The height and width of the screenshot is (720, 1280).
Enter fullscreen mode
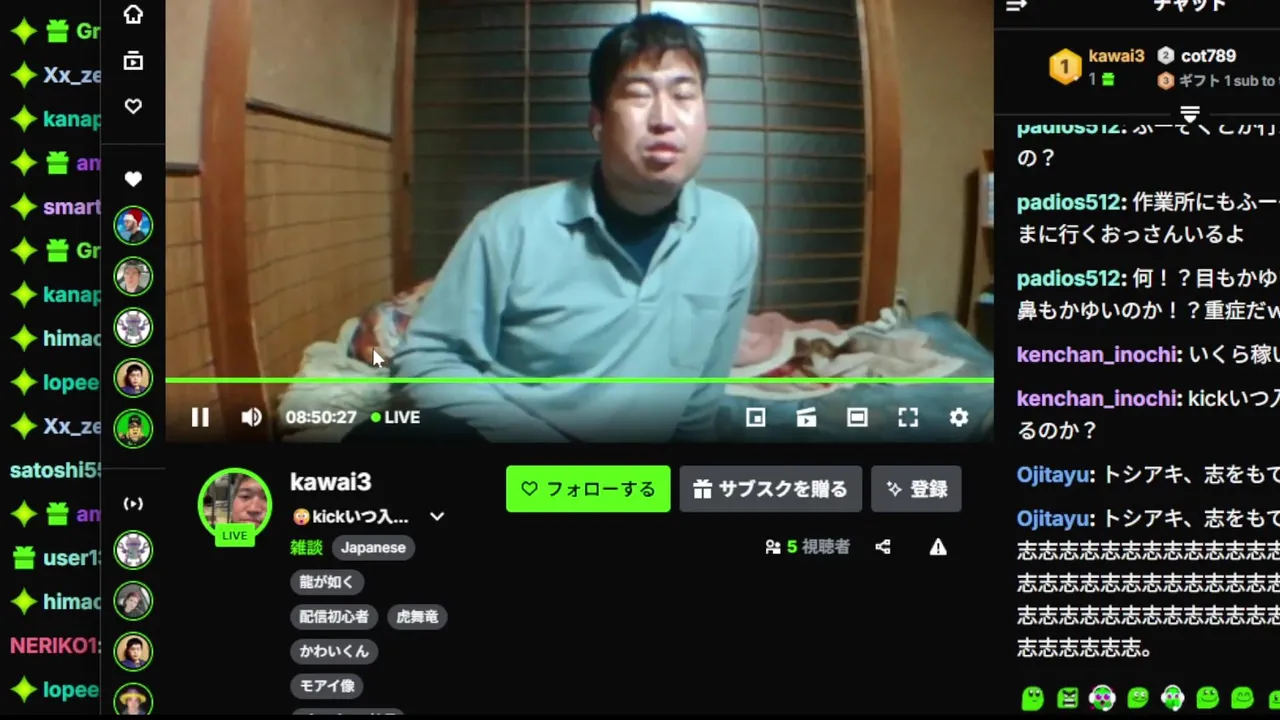click(x=907, y=417)
